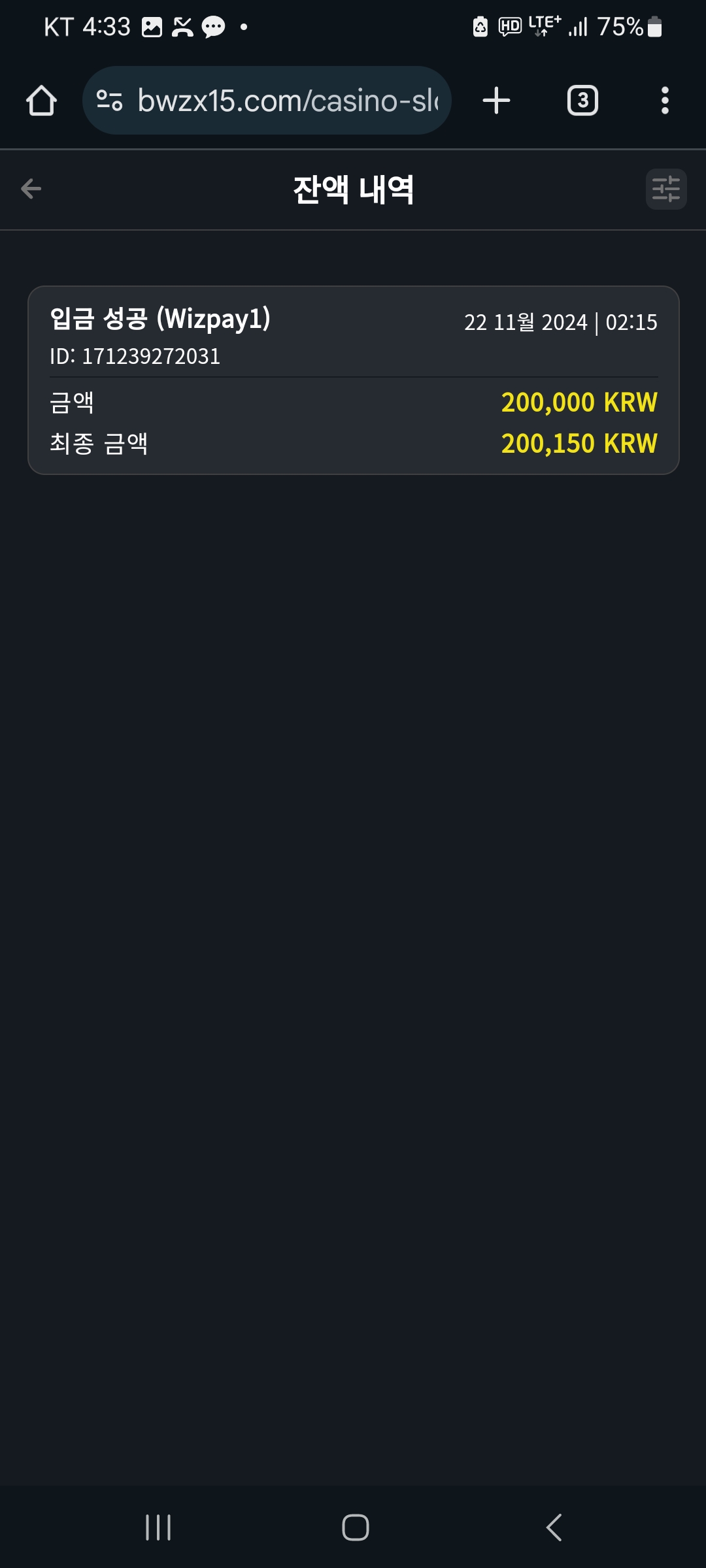
Task: Open the tab switcher showing 3 tabs
Action: coord(582,101)
